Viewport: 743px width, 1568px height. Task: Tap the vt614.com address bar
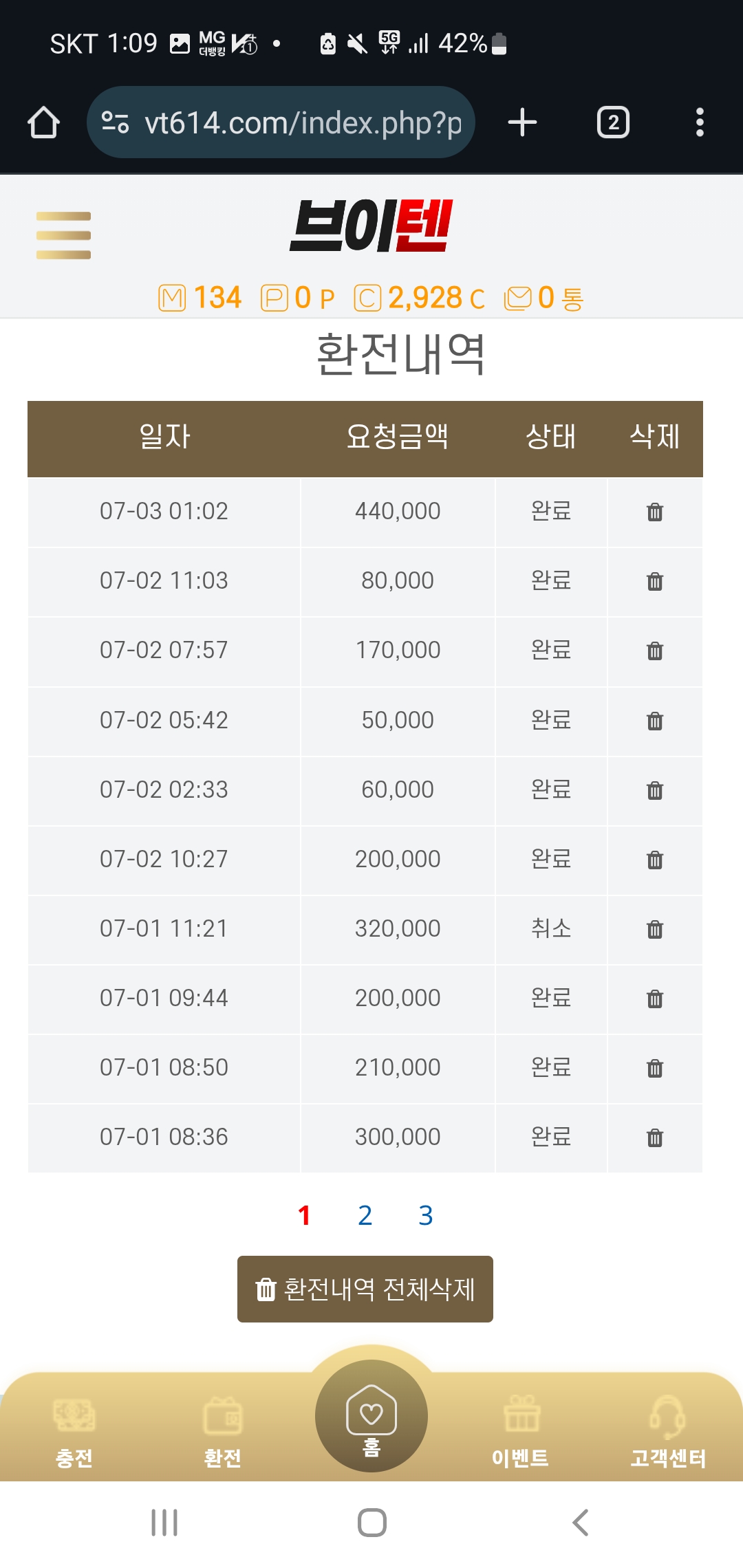click(281, 122)
